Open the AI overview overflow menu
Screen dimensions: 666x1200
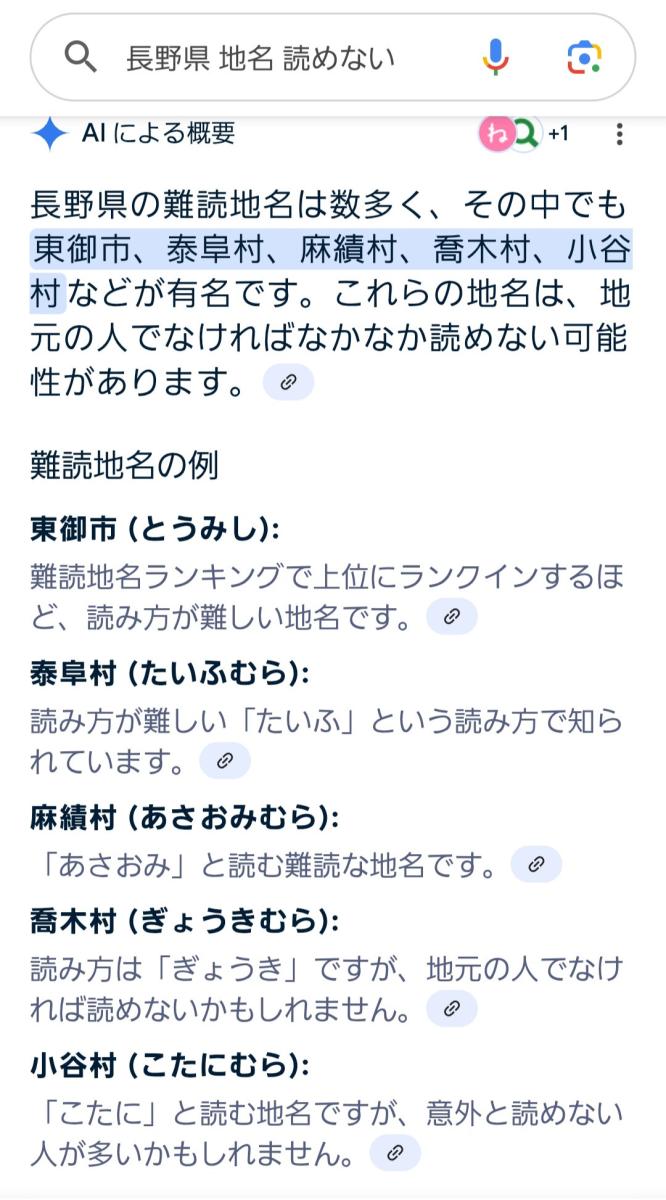tap(620, 134)
